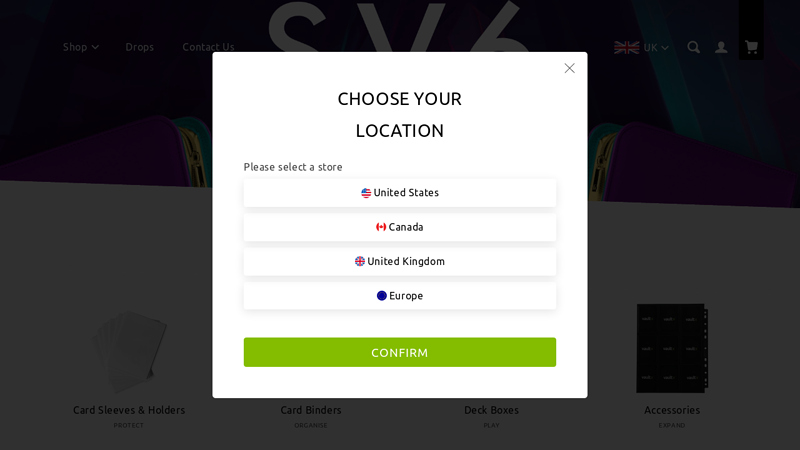This screenshot has width=800, height=450.
Task: Open the account profile icon
Action: point(721,47)
